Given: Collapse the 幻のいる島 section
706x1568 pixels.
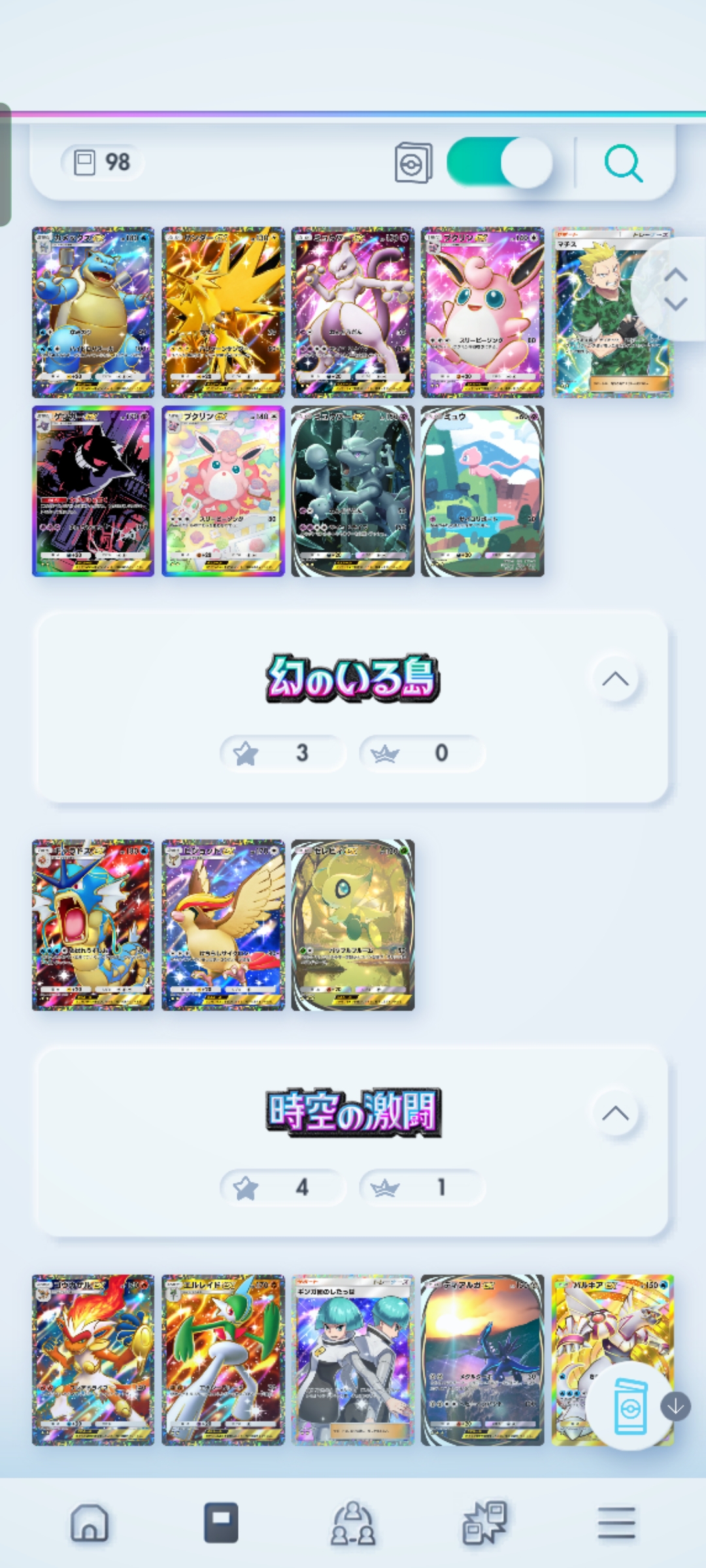Looking at the screenshot, I should tap(615, 679).
